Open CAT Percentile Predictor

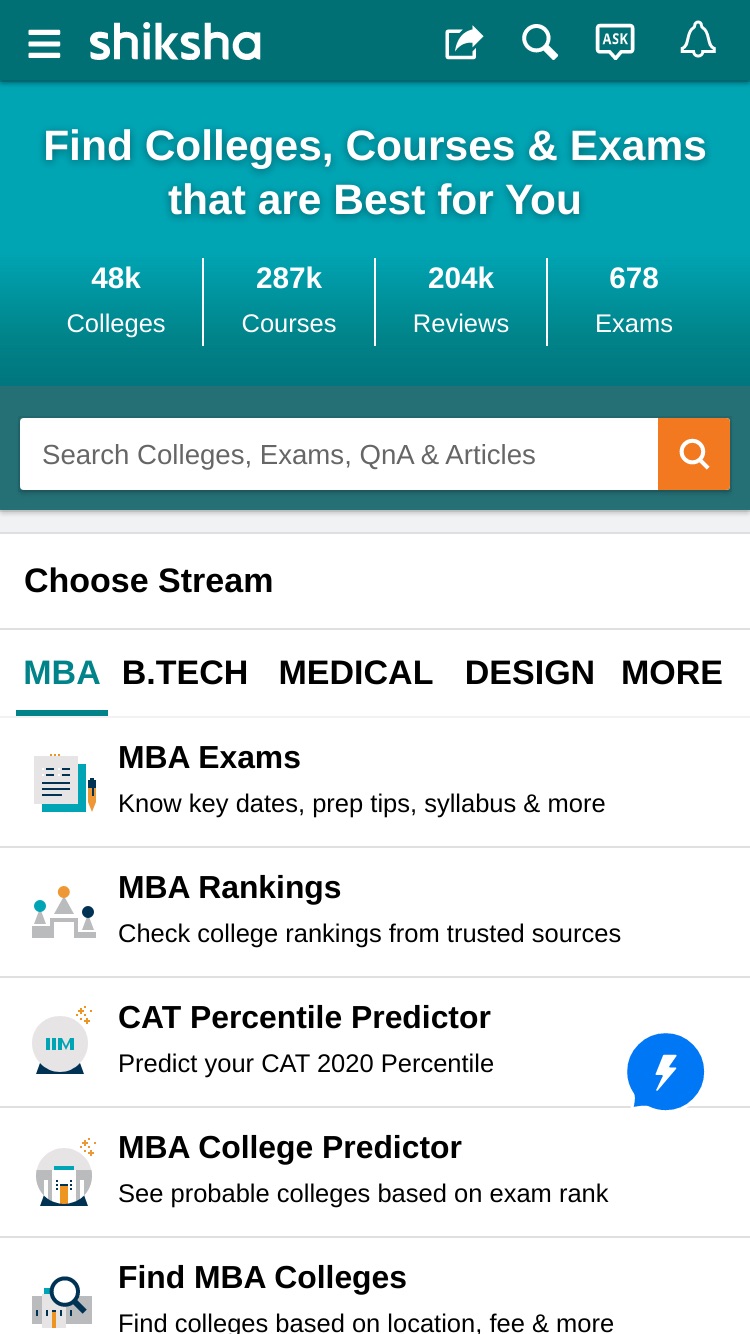[x=375, y=1042]
